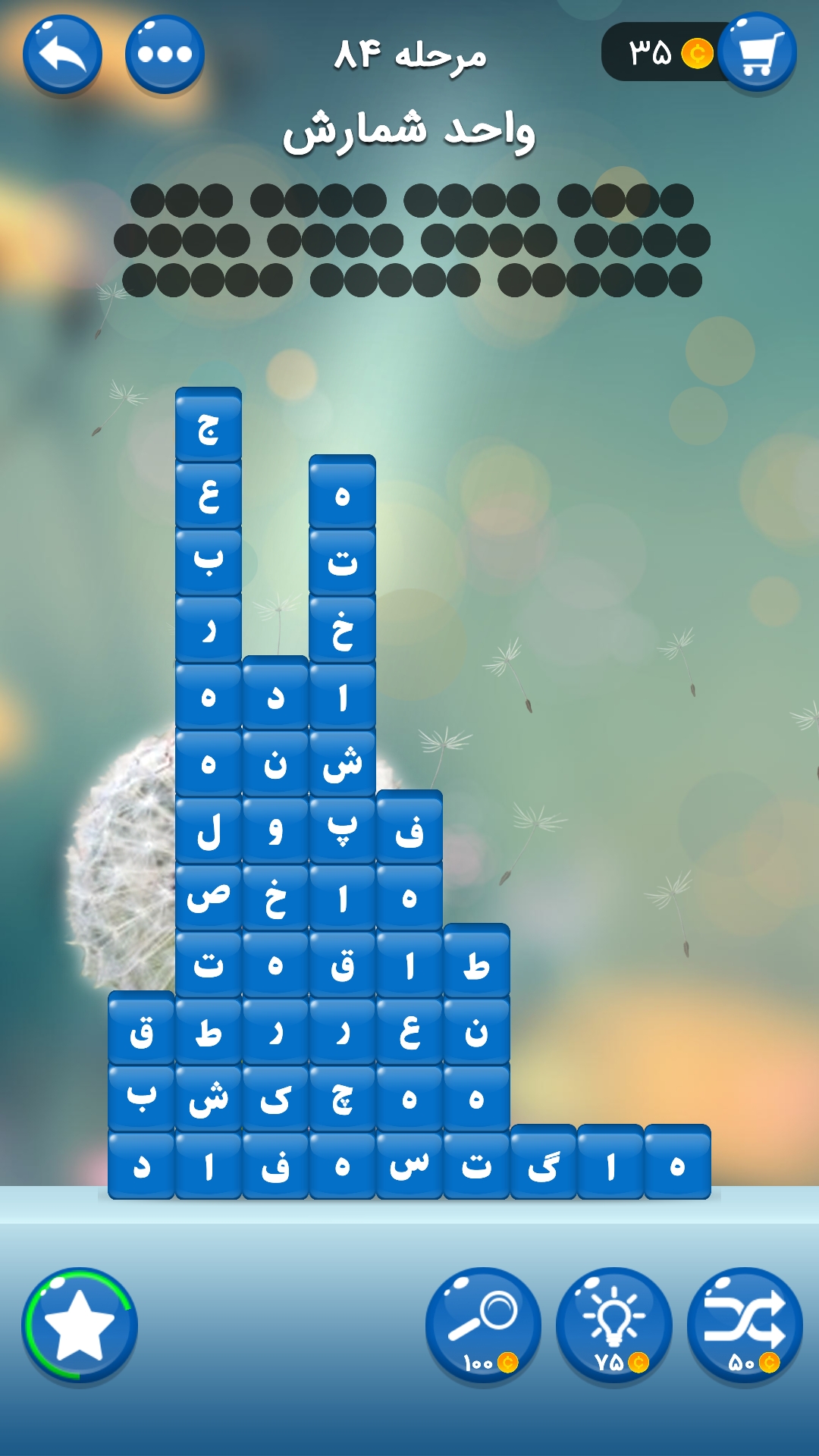The width and height of the screenshot is (819, 1456).
Task: Tap the letter tile گ
Action: pos(544,1166)
